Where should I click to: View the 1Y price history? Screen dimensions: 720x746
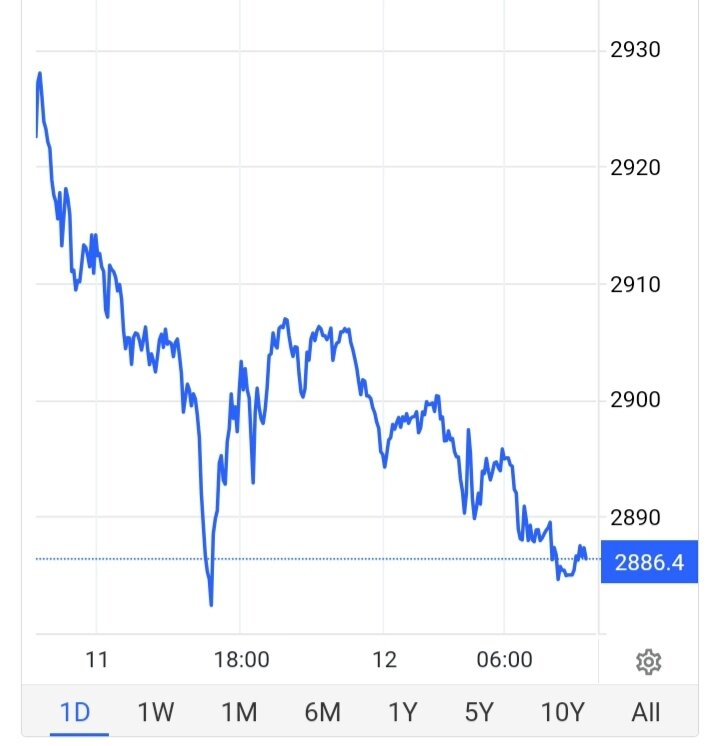pyautogui.click(x=402, y=712)
